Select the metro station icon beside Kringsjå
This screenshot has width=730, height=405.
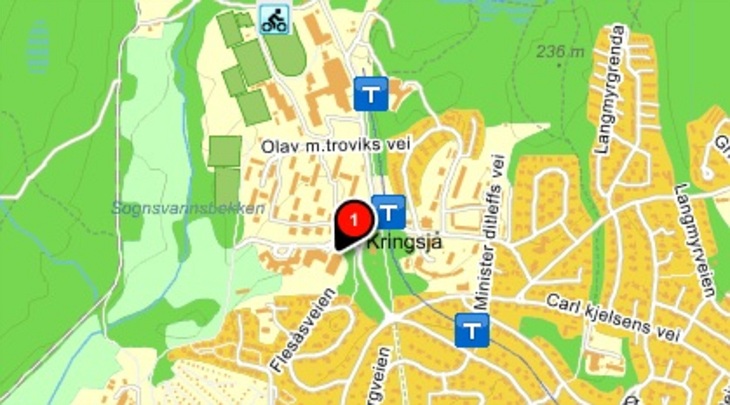[x=388, y=211]
